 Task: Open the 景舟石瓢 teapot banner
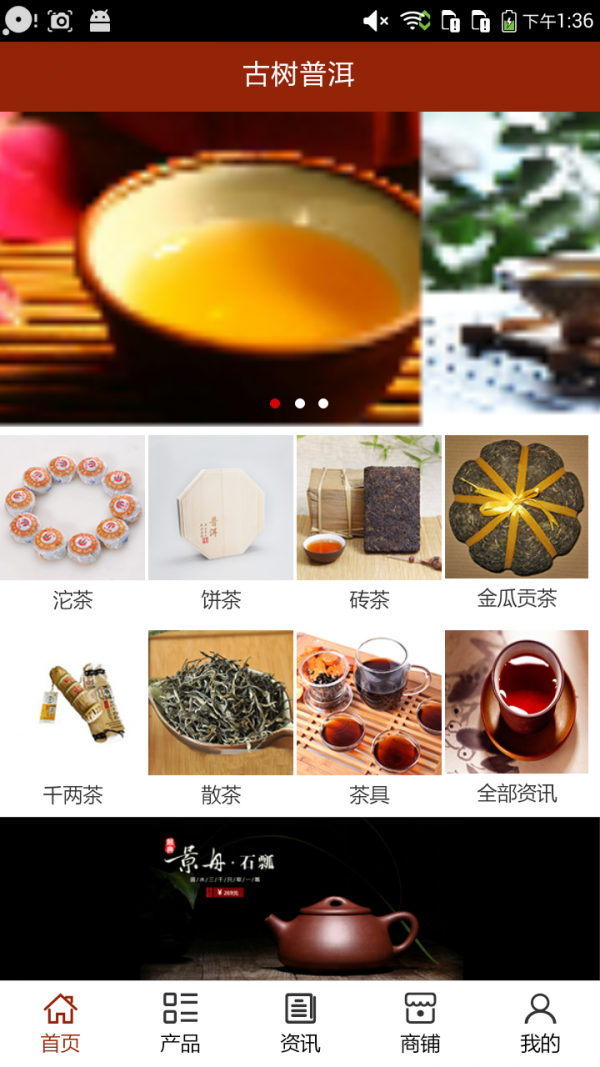point(300,898)
